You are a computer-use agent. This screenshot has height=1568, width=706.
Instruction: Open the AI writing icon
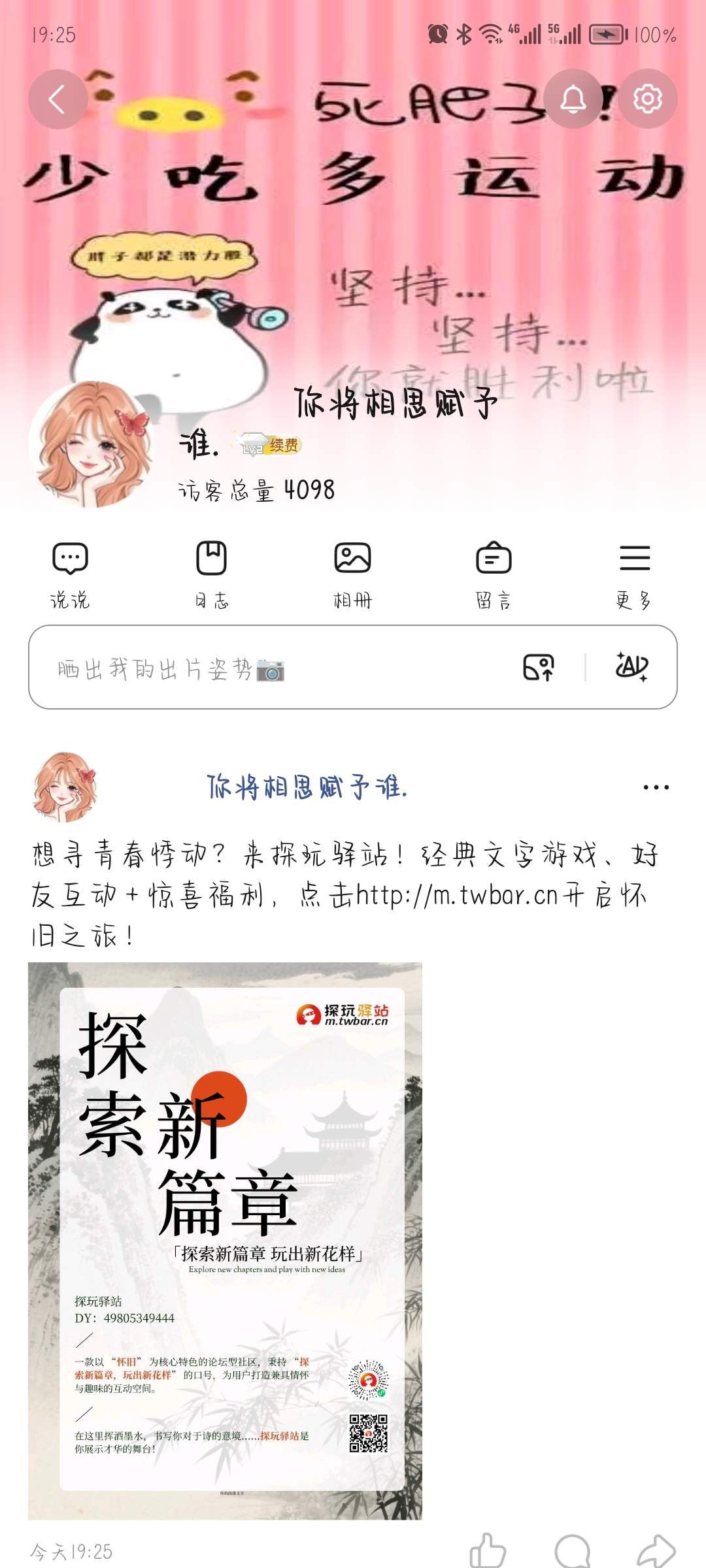coord(631,667)
